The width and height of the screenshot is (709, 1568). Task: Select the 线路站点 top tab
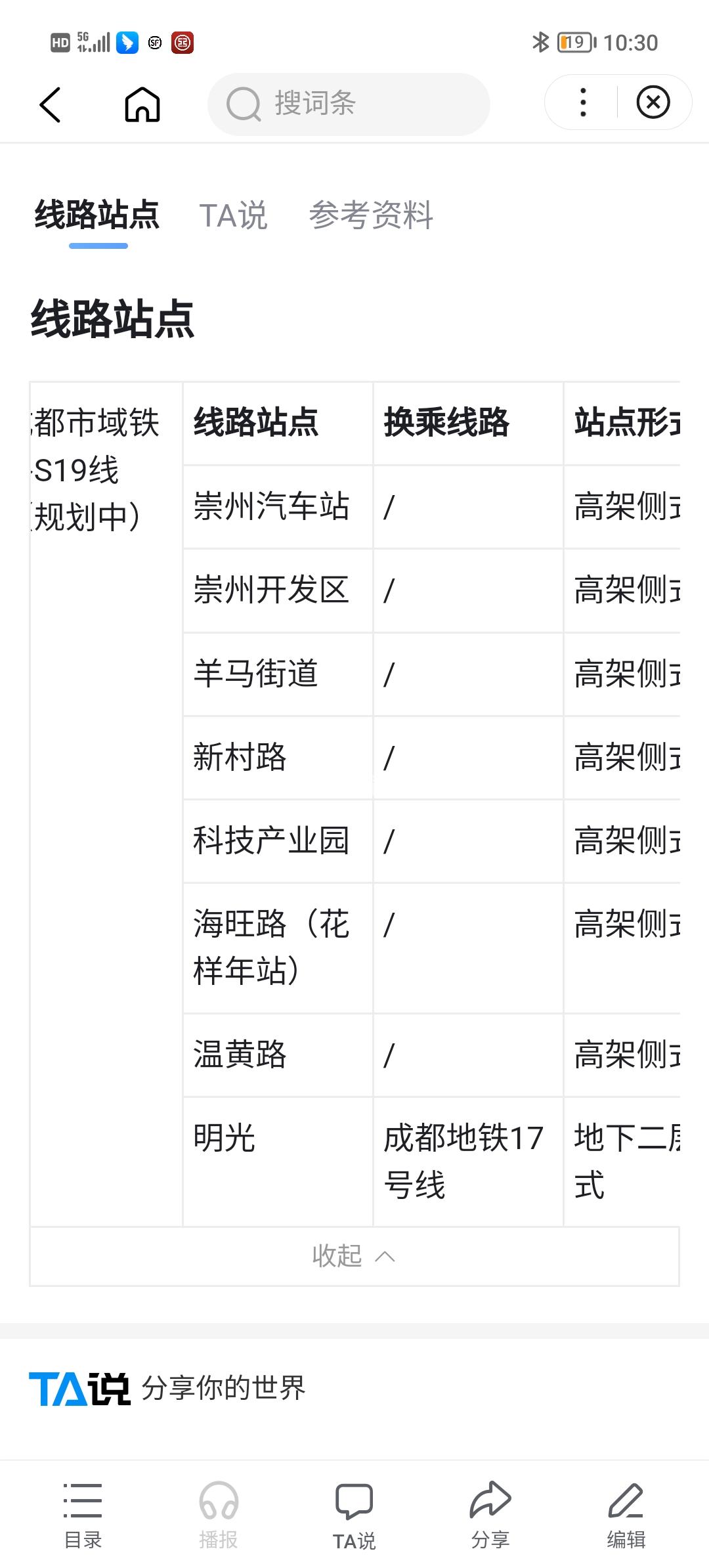click(x=97, y=215)
